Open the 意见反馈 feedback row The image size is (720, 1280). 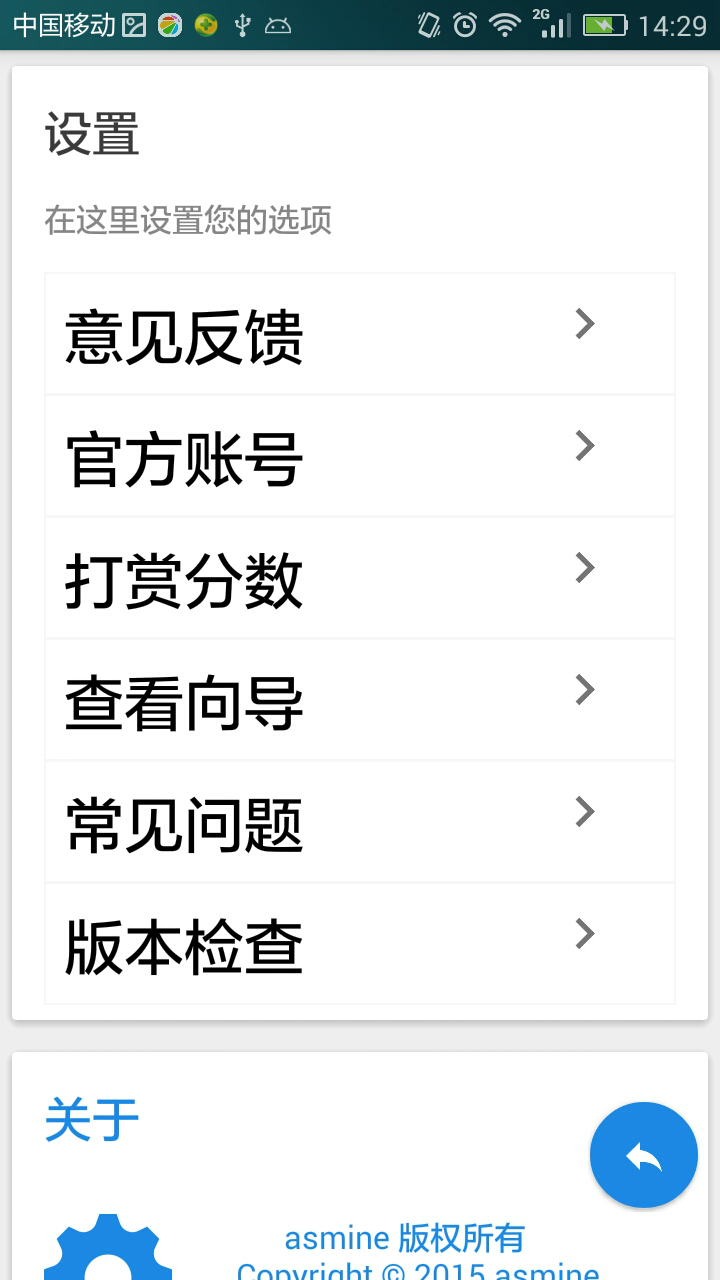coord(360,334)
